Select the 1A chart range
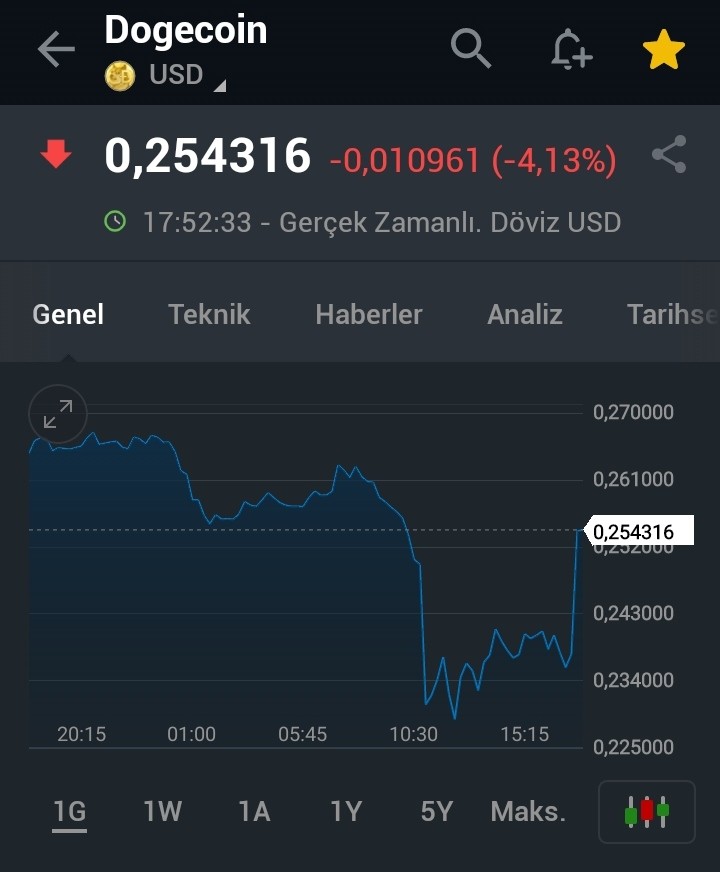Screen dimensions: 720x872 [x=254, y=811]
